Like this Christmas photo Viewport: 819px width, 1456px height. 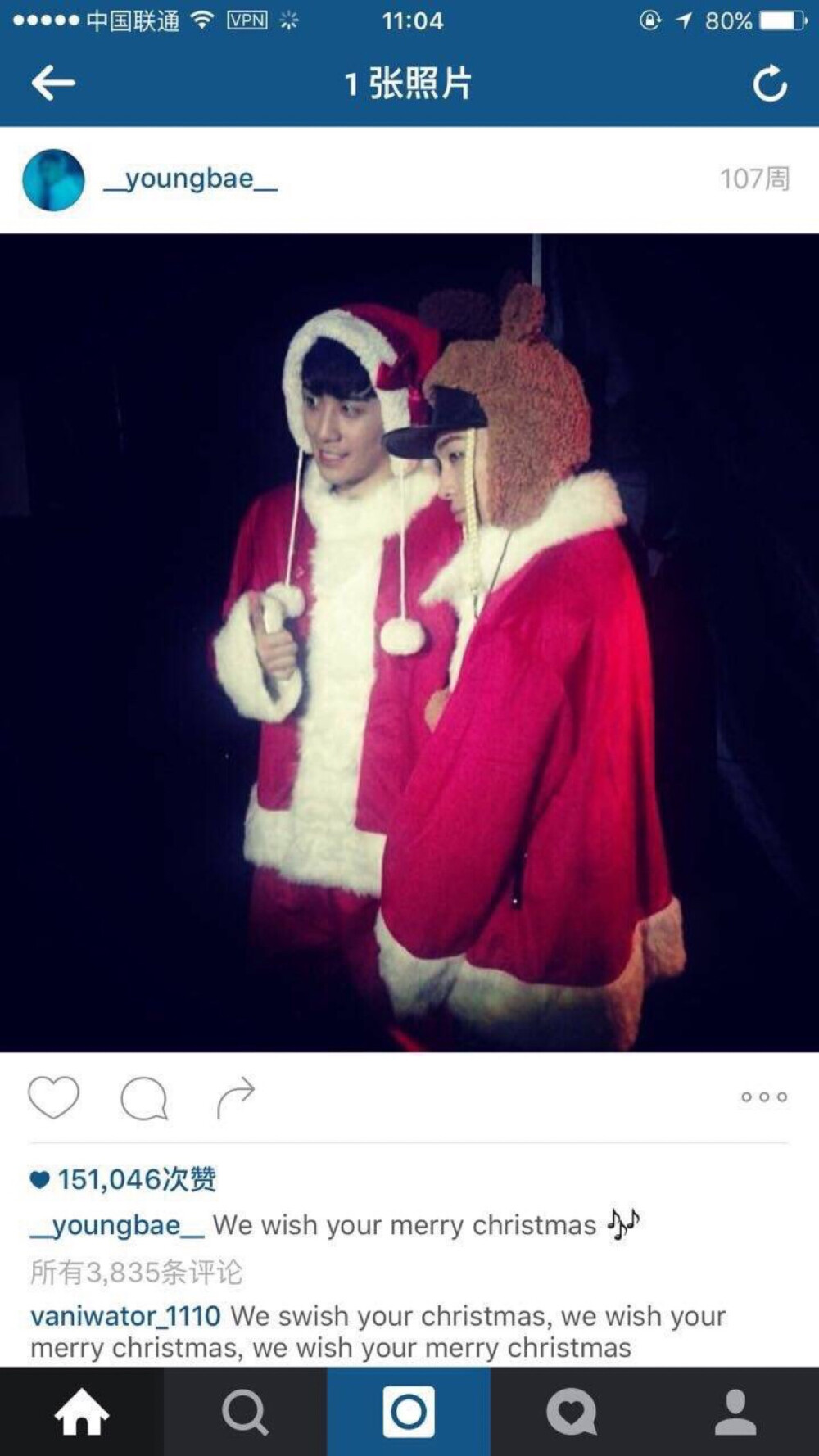coord(54,1097)
